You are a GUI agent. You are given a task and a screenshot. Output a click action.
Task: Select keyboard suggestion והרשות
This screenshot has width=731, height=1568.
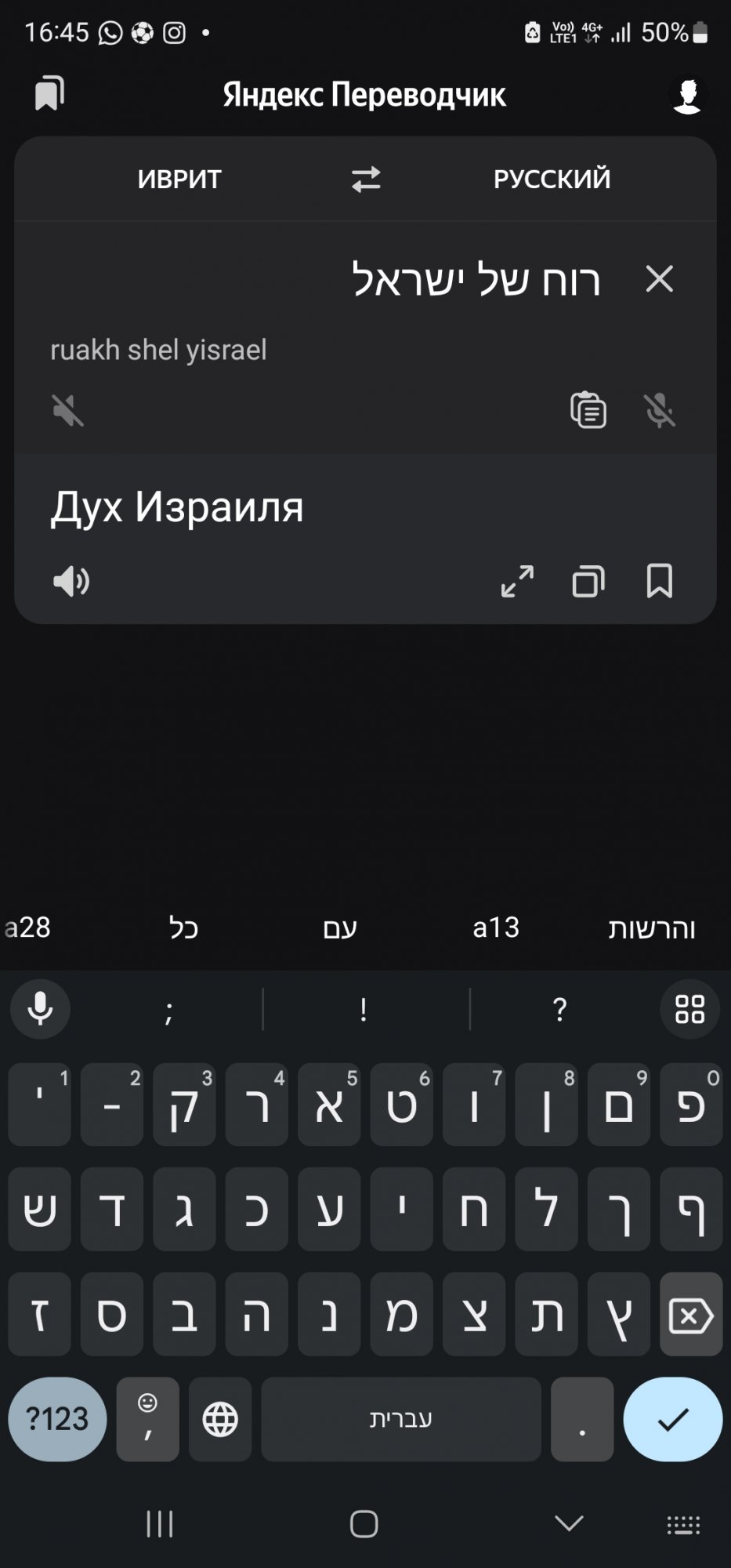tap(652, 928)
